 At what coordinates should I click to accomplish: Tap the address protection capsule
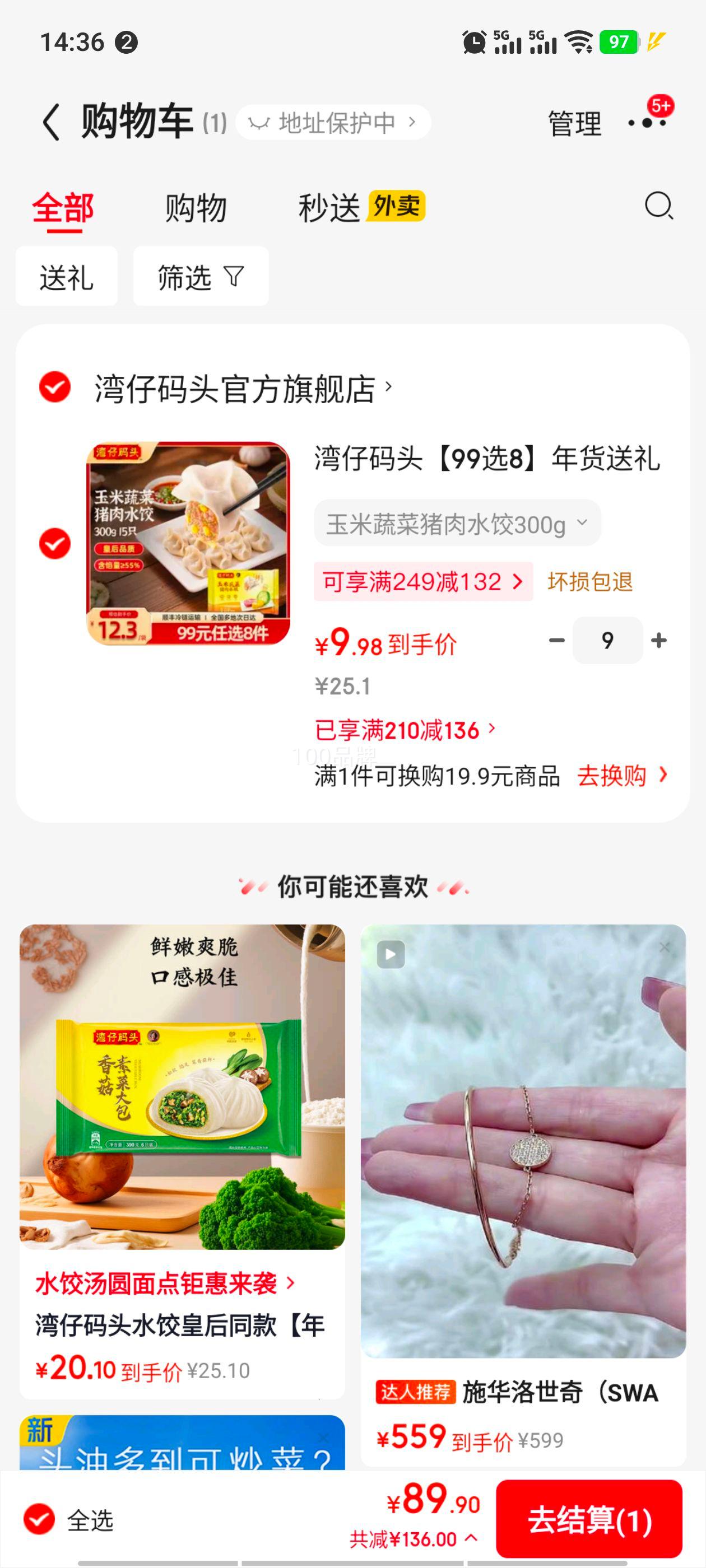point(335,121)
